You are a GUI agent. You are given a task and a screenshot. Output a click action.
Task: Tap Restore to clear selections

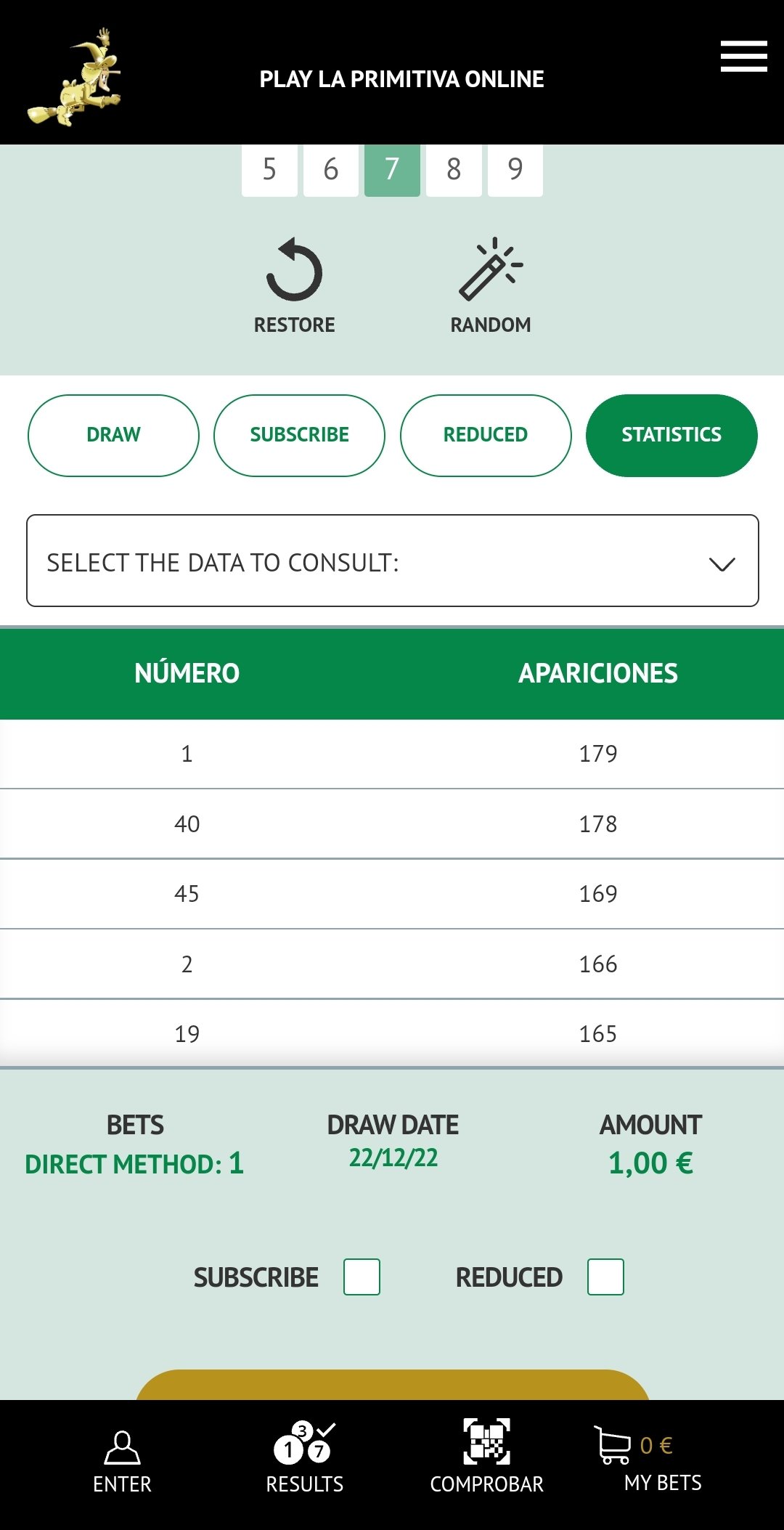[x=294, y=285]
